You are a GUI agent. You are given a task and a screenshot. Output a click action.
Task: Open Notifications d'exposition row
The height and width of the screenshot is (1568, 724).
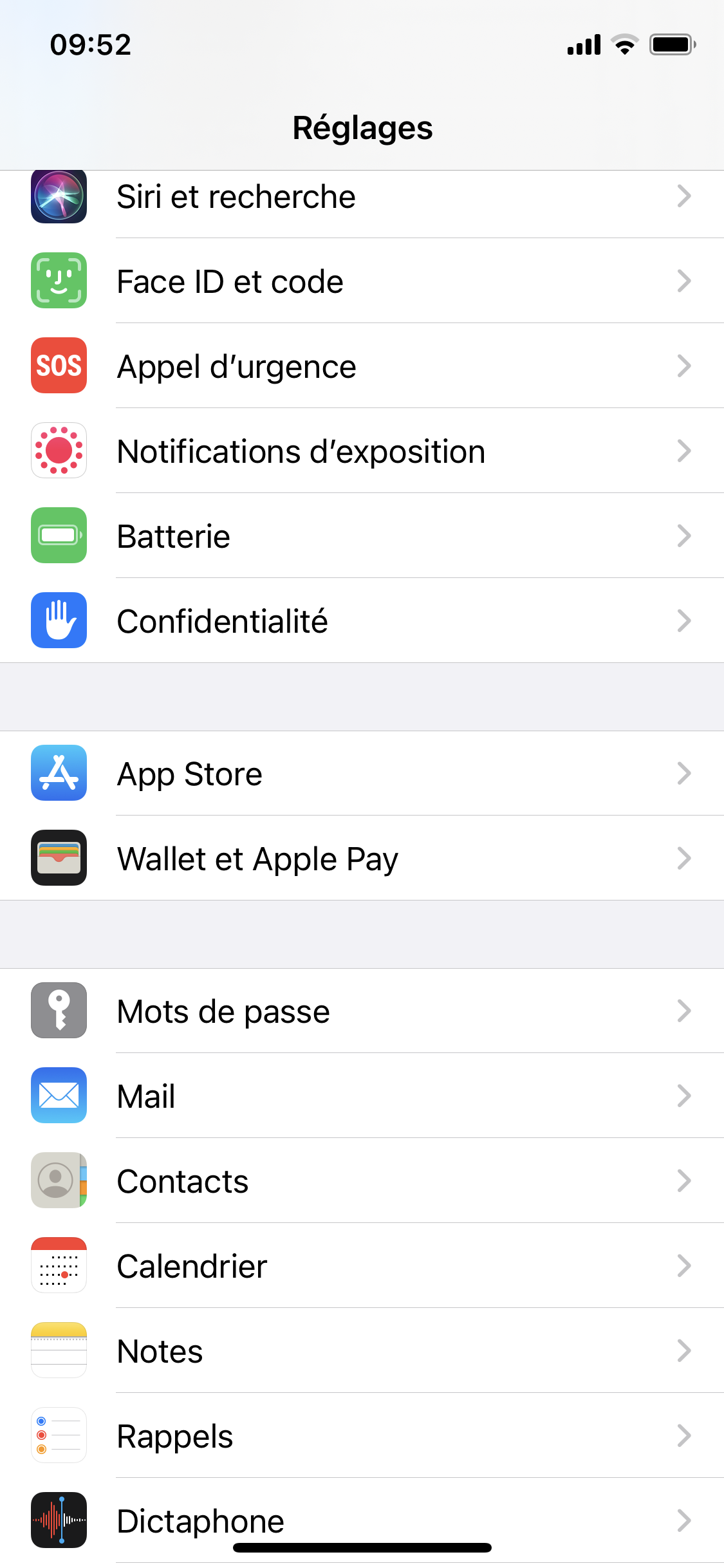360,451
